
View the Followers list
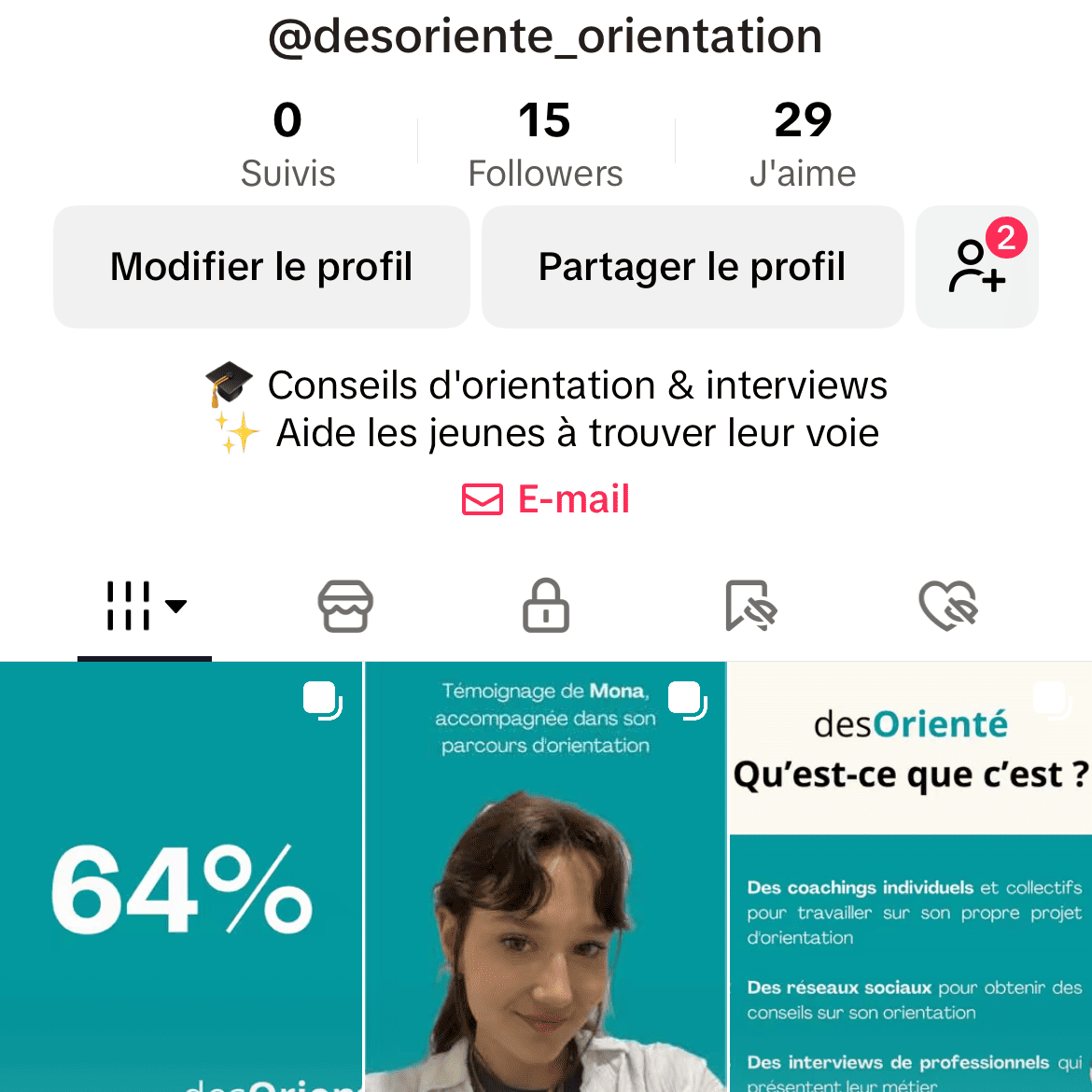(545, 145)
